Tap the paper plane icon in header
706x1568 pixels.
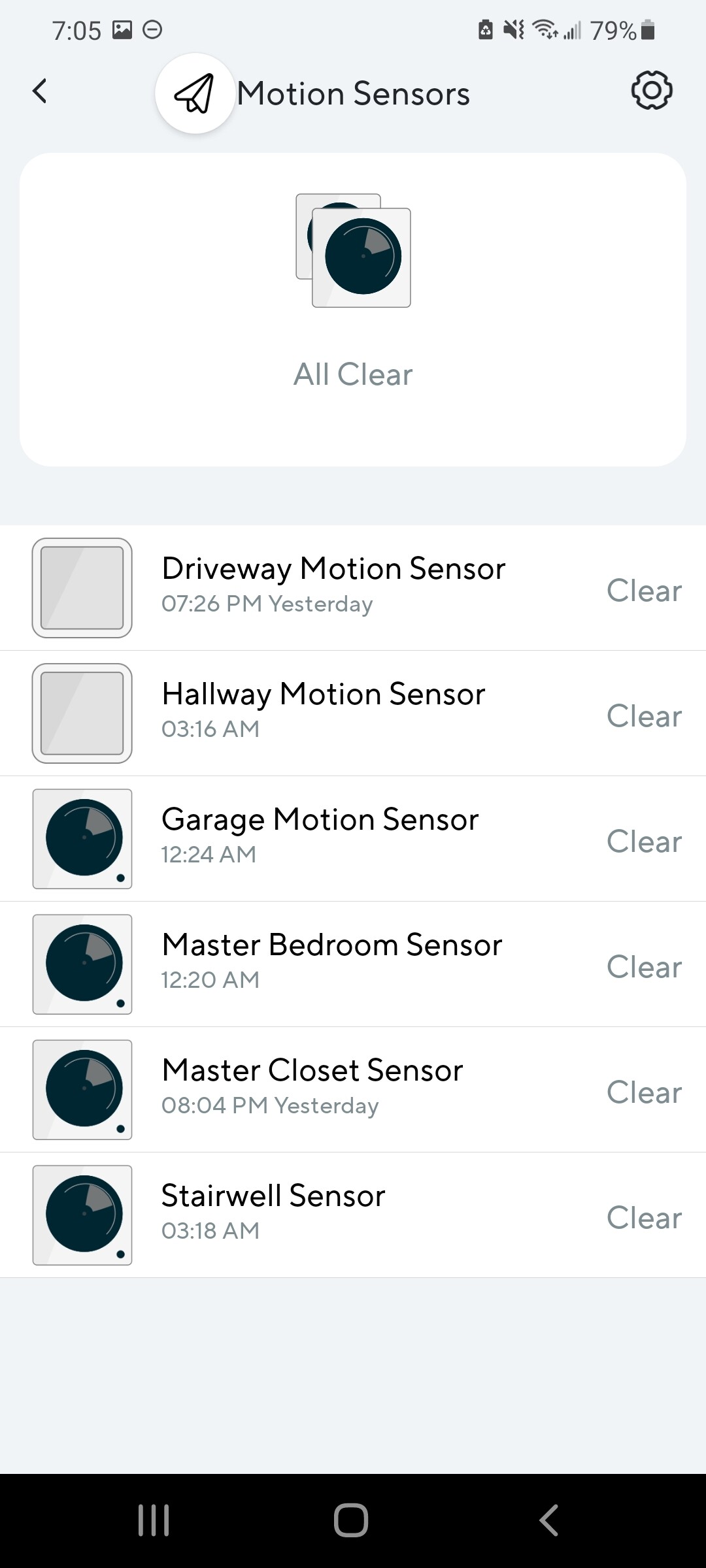click(195, 93)
